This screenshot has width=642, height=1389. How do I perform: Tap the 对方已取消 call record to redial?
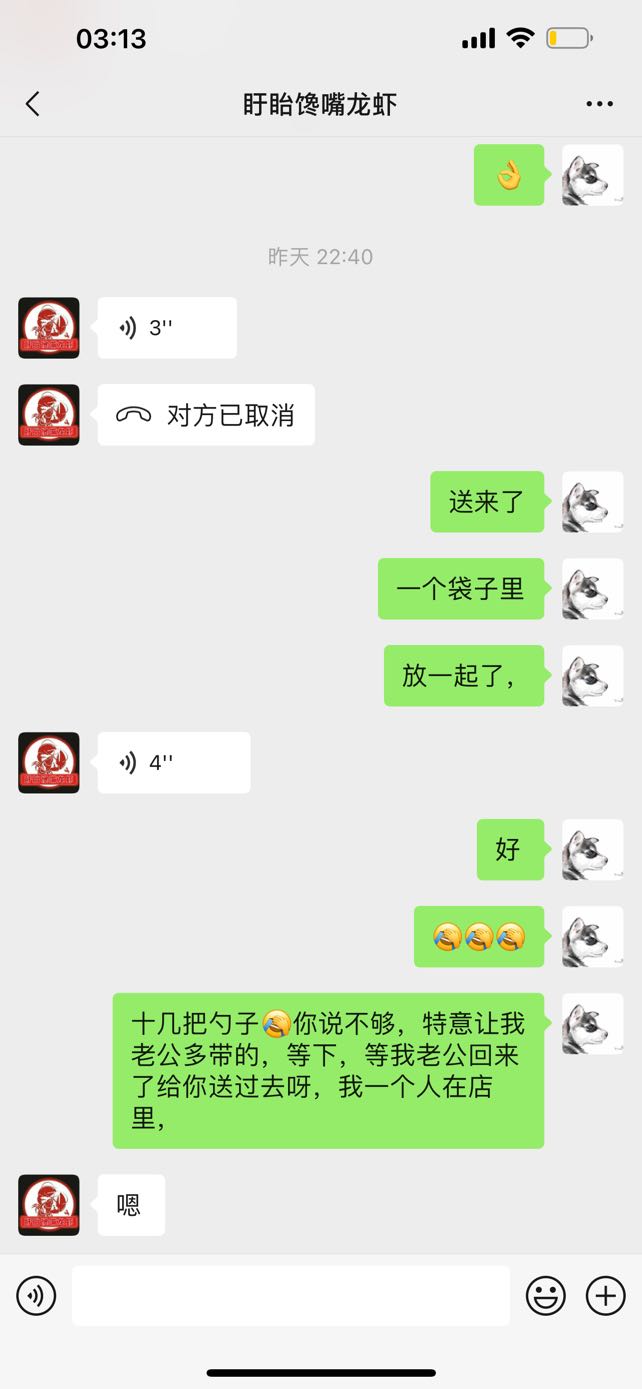point(206,415)
